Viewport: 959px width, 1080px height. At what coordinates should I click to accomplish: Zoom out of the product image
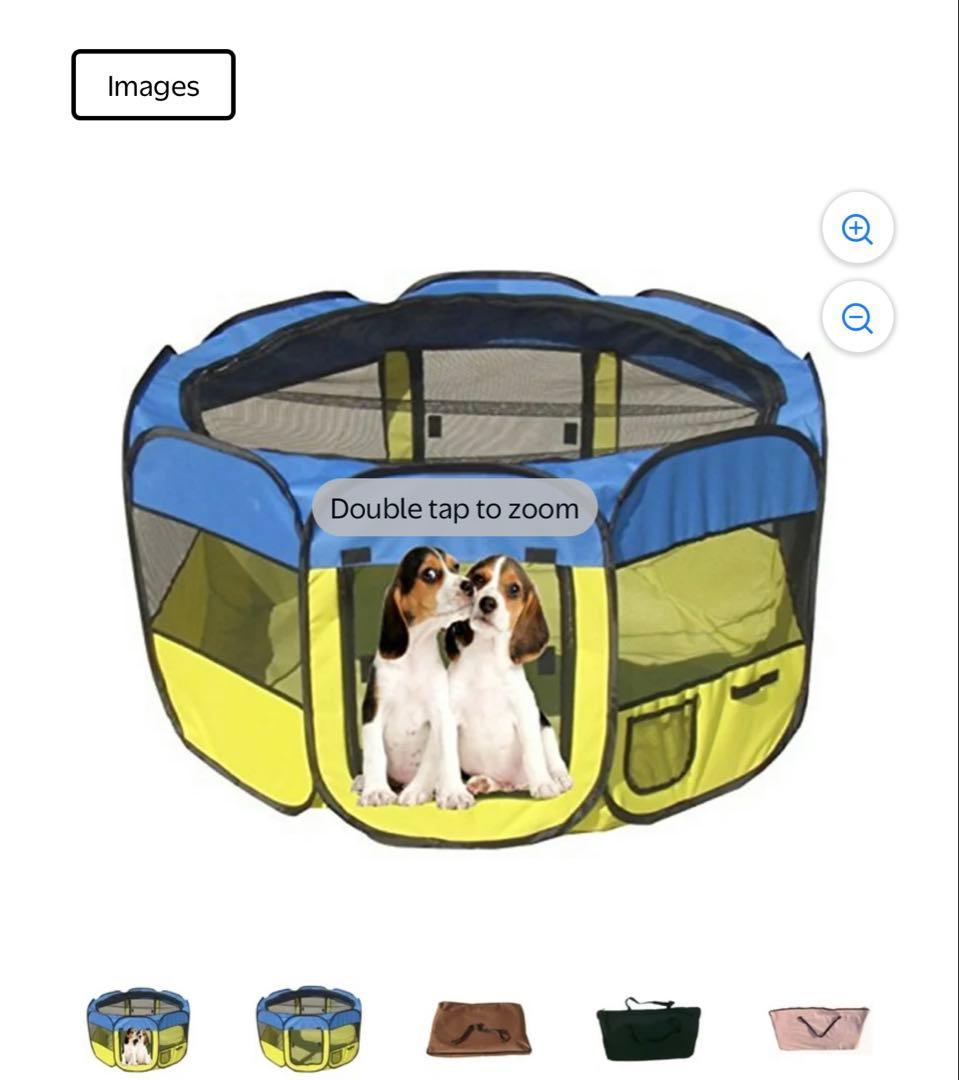click(x=857, y=318)
